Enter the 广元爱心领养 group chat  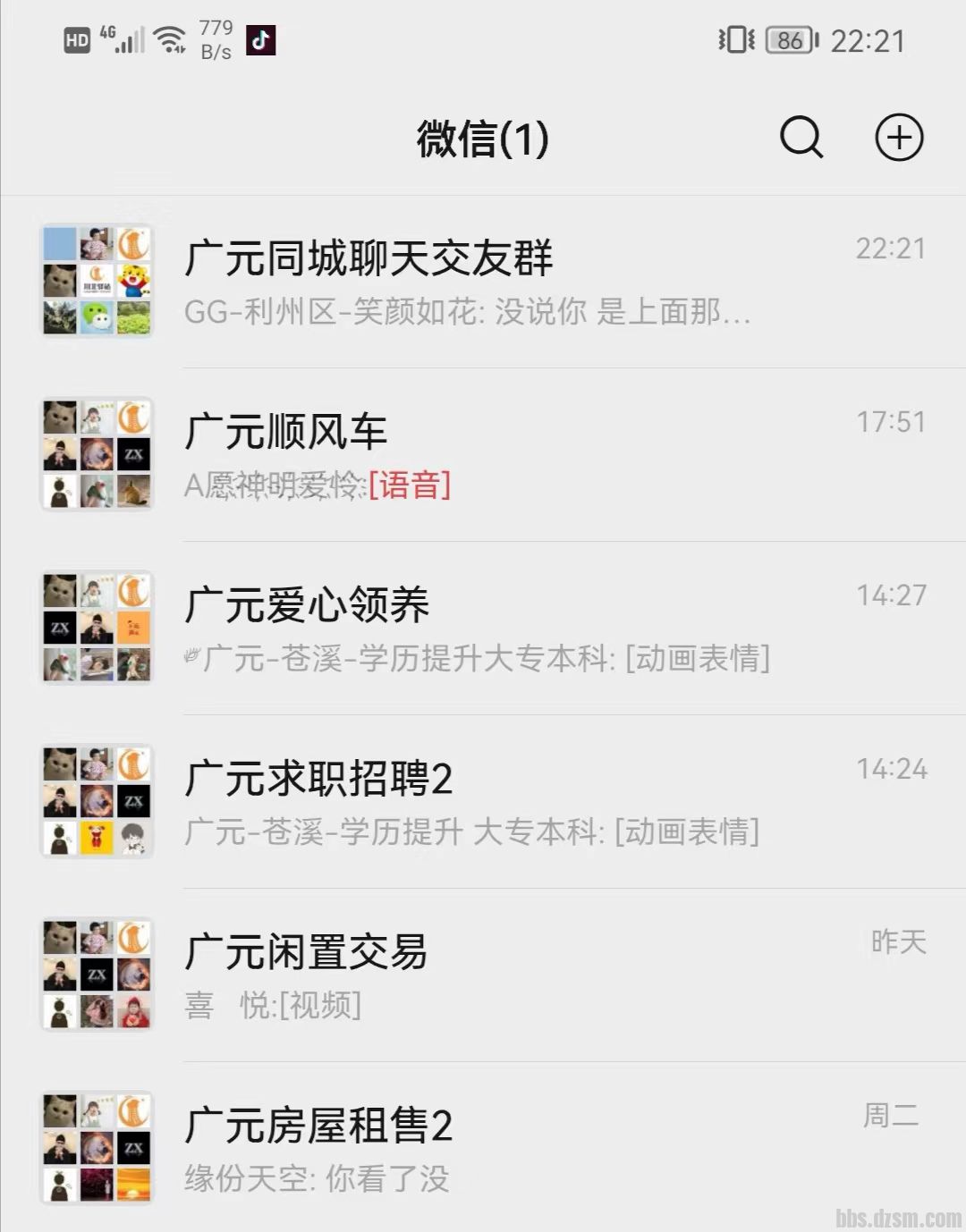click(483, 628)
